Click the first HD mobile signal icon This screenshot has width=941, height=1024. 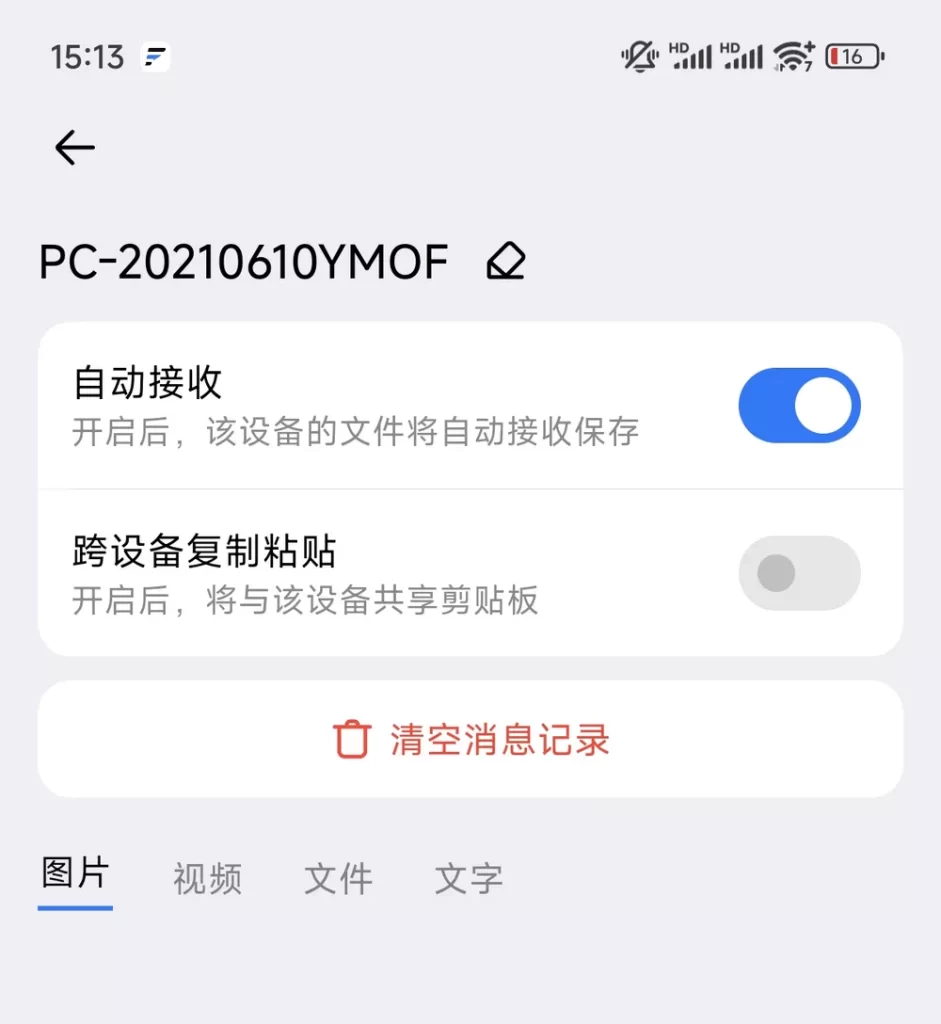pos(692,57)
